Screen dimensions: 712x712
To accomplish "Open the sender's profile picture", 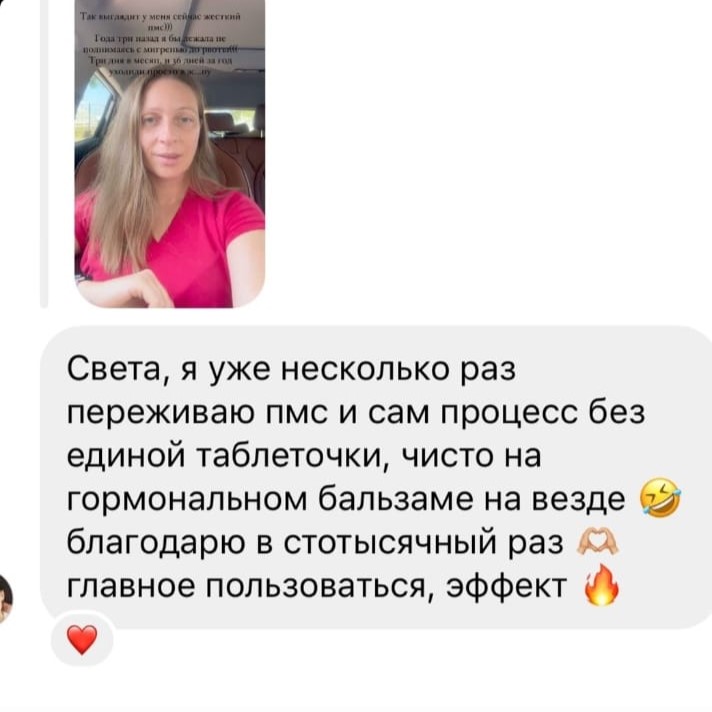I will point(6,598).
